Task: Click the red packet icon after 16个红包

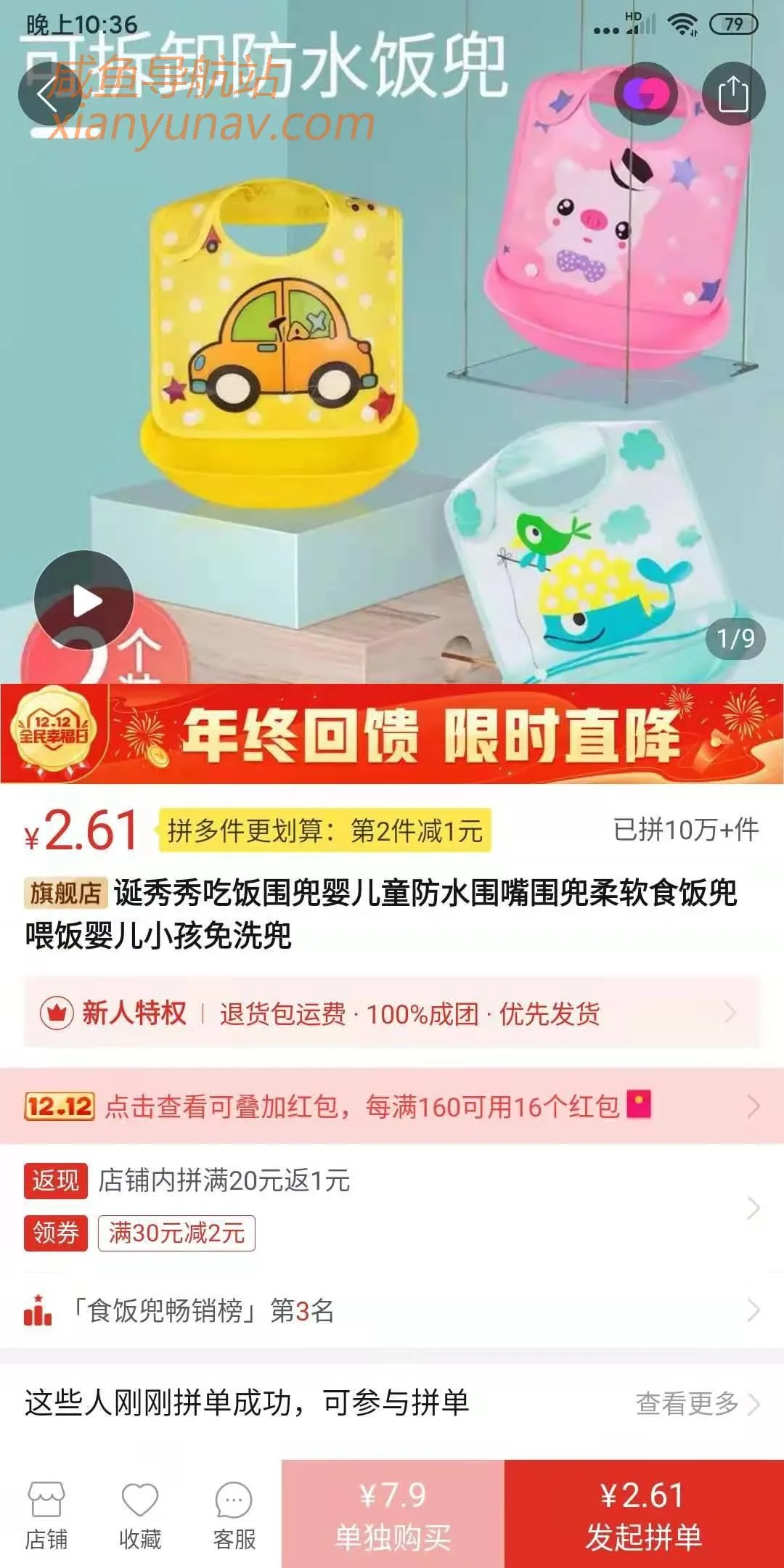Action: (640, 1105)
